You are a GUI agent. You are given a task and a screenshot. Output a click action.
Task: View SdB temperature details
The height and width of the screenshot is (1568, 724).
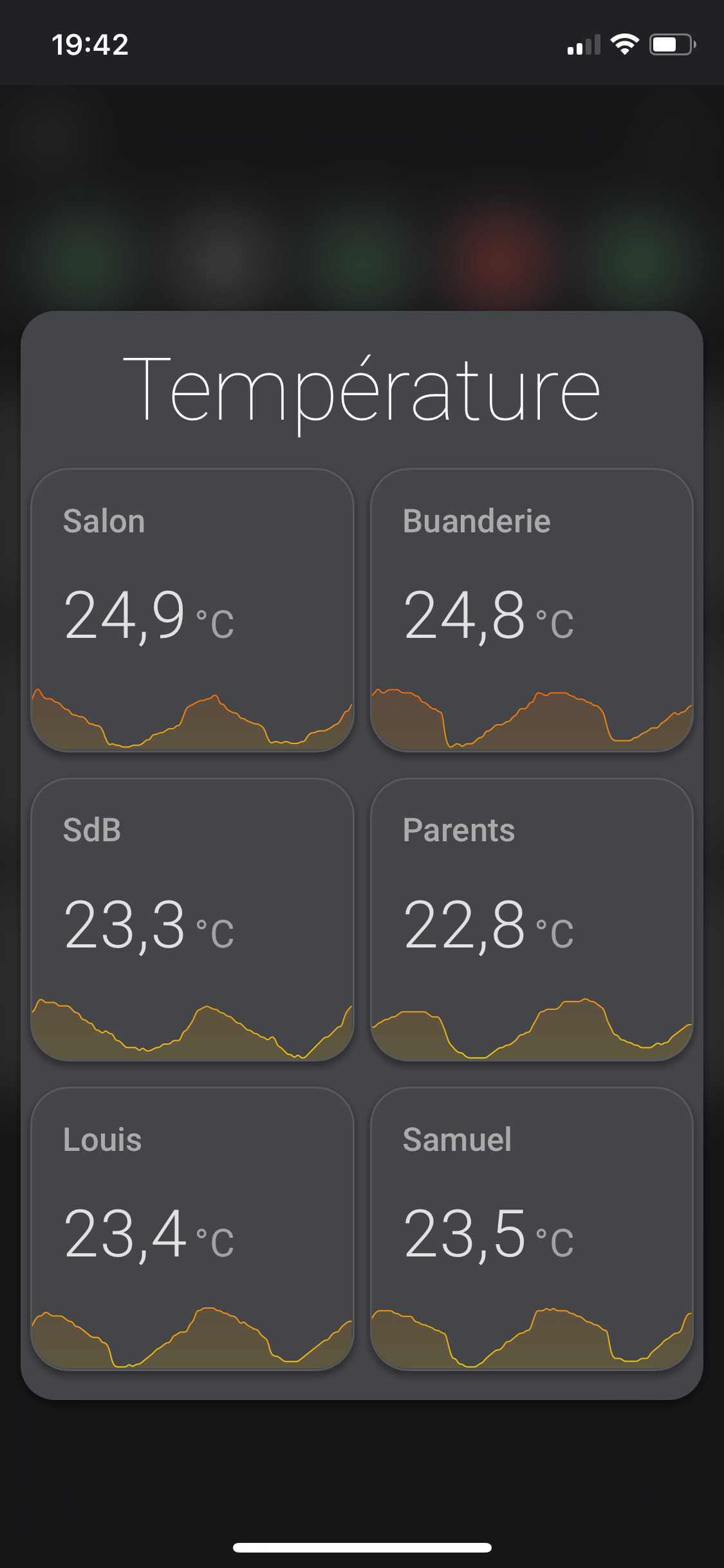pyautogui.click(x=192, y=919)
